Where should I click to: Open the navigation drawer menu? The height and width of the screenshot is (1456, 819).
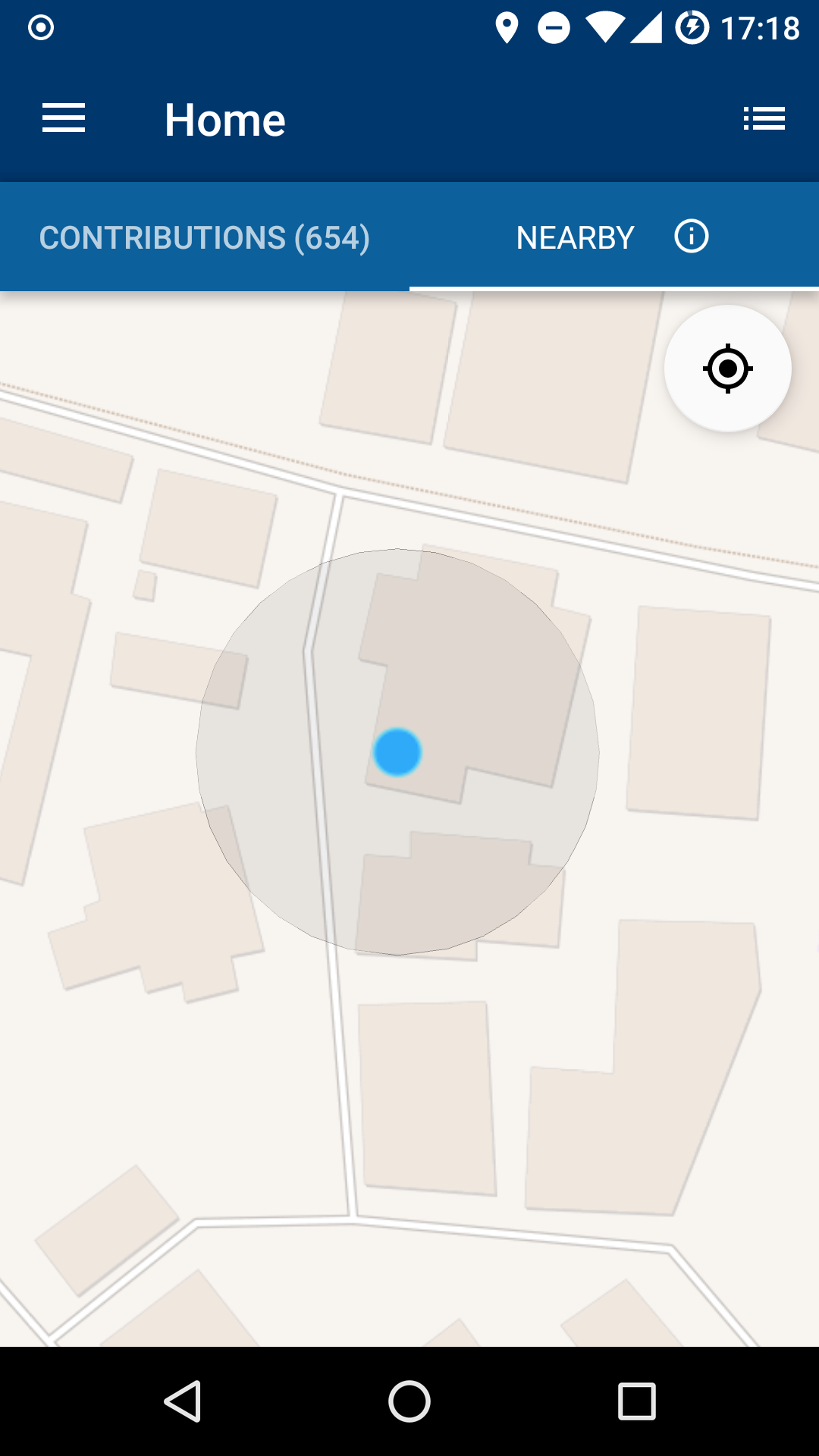[64, 119]
